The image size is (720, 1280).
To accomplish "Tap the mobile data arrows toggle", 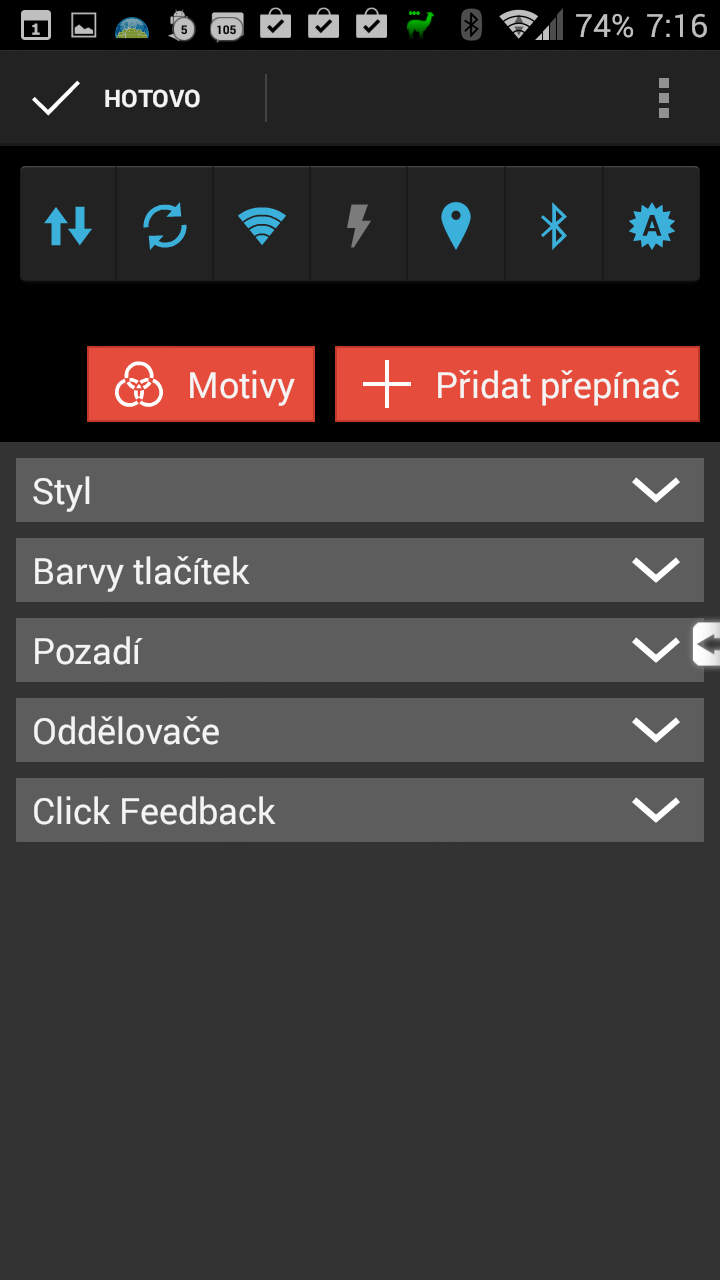I will (x=68, y=225).
